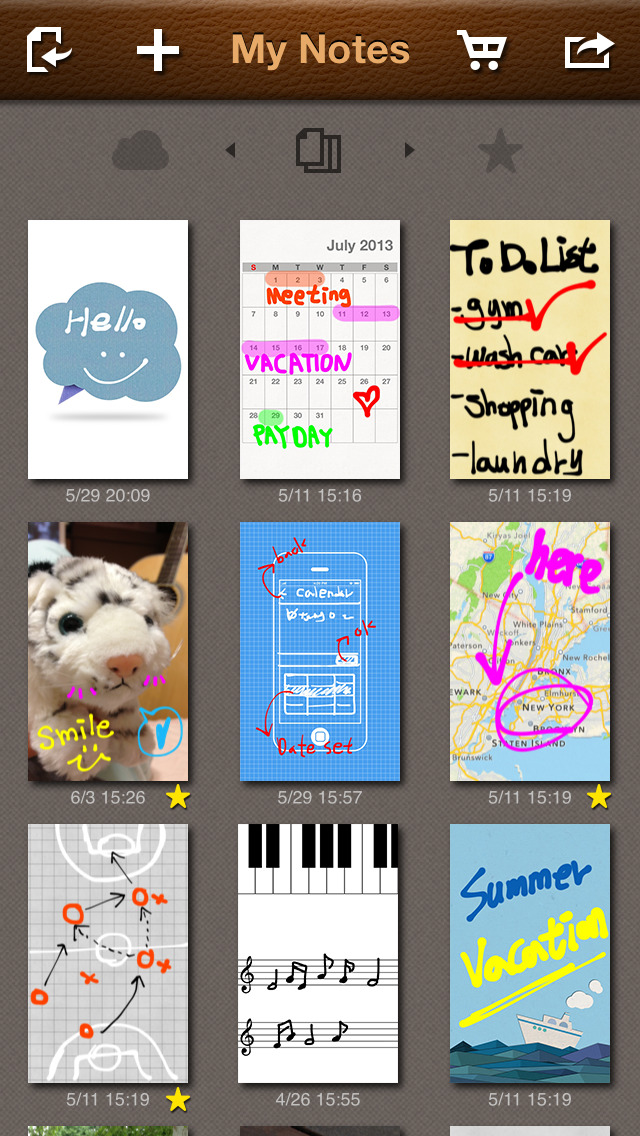Open the blueprint phone sketch note
This screenshot has width=640, height=1136.
[x=320, y=651]
